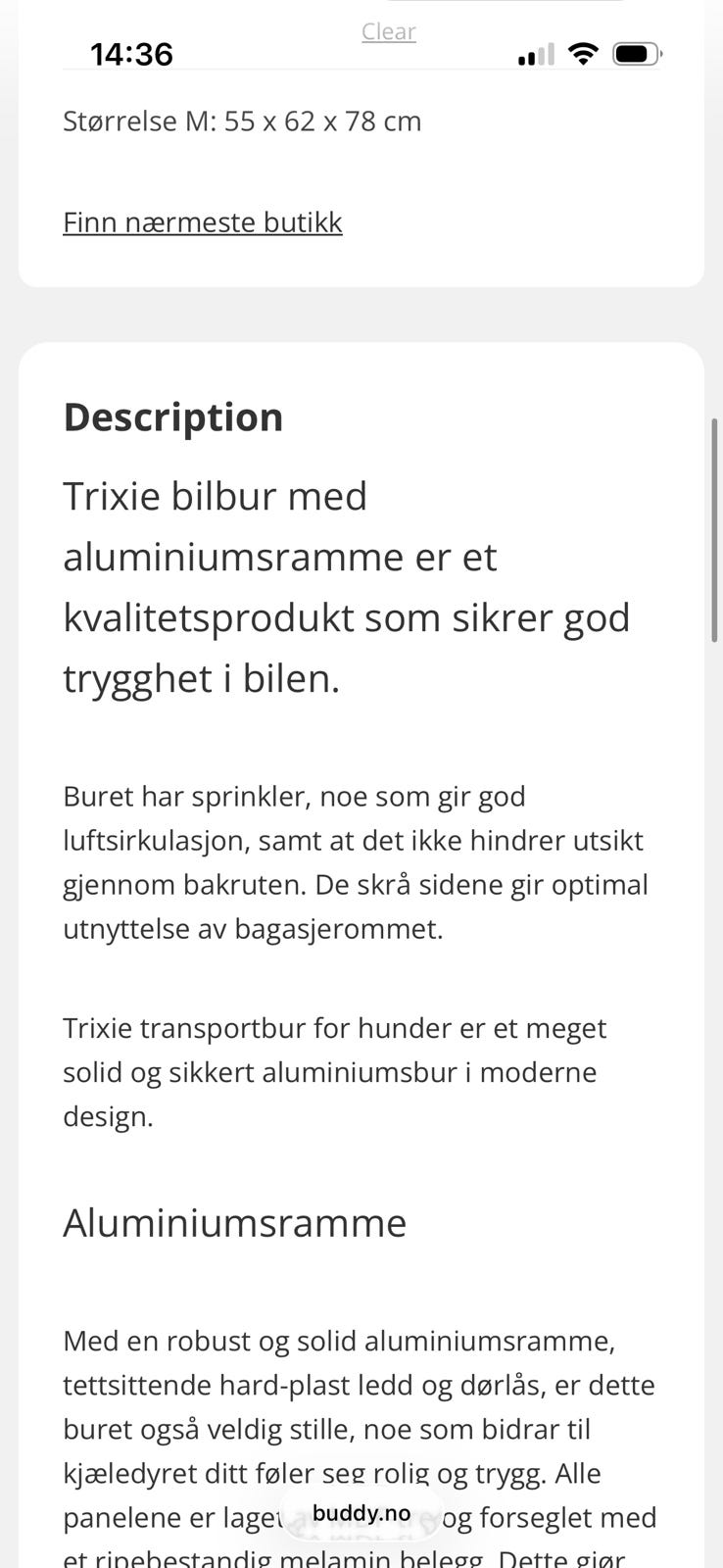The image size is (723, 1568).
Task: Select the Description heading
Action: (172, 416)
